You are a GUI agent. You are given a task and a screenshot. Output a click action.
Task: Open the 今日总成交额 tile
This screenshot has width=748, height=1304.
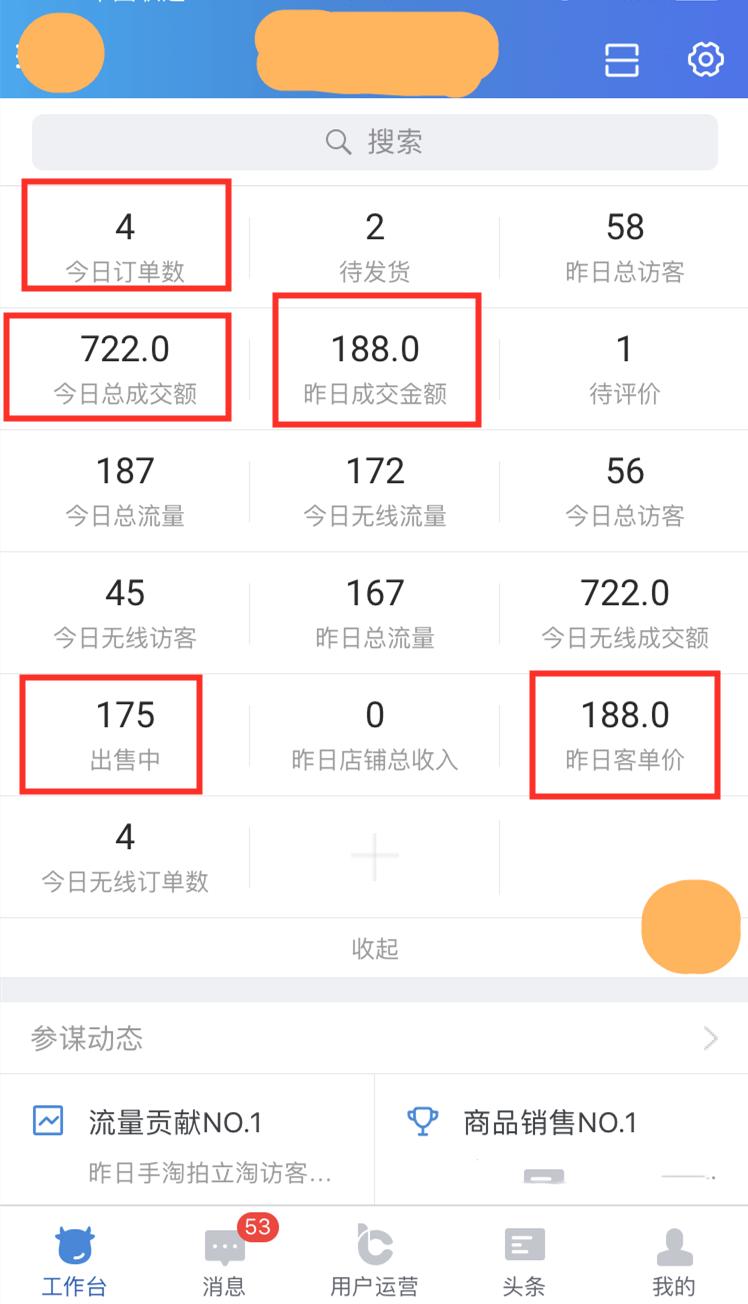(x=125, y=366)
